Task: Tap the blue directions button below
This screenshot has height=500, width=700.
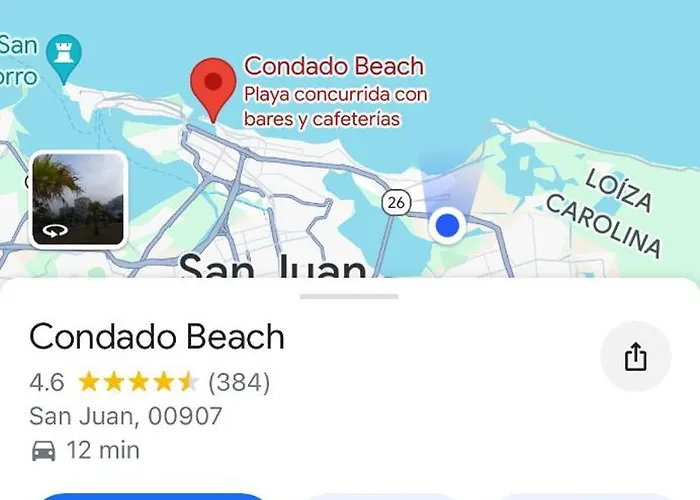Action: (x=150, y=494)
